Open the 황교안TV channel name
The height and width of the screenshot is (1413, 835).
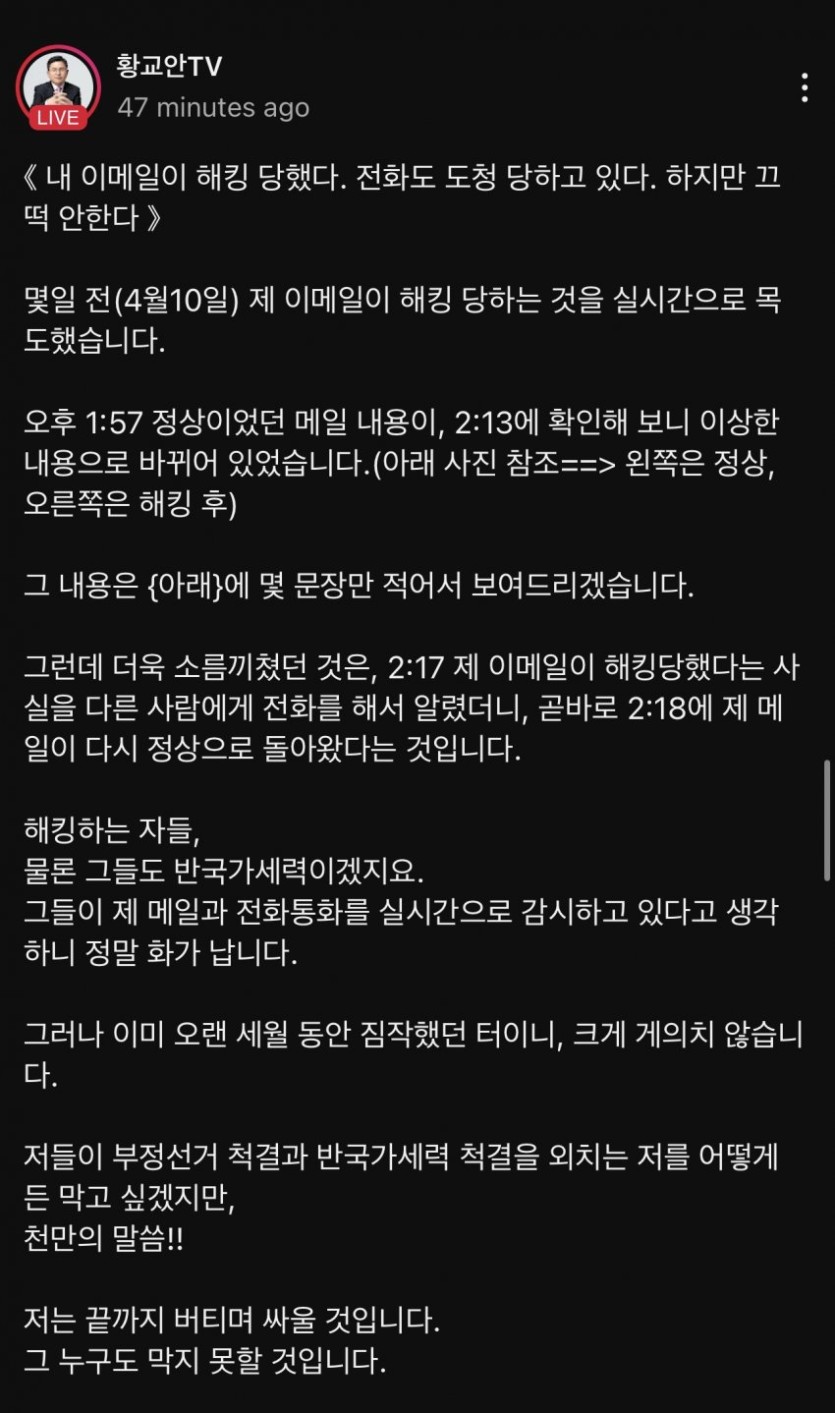(169, 67)
